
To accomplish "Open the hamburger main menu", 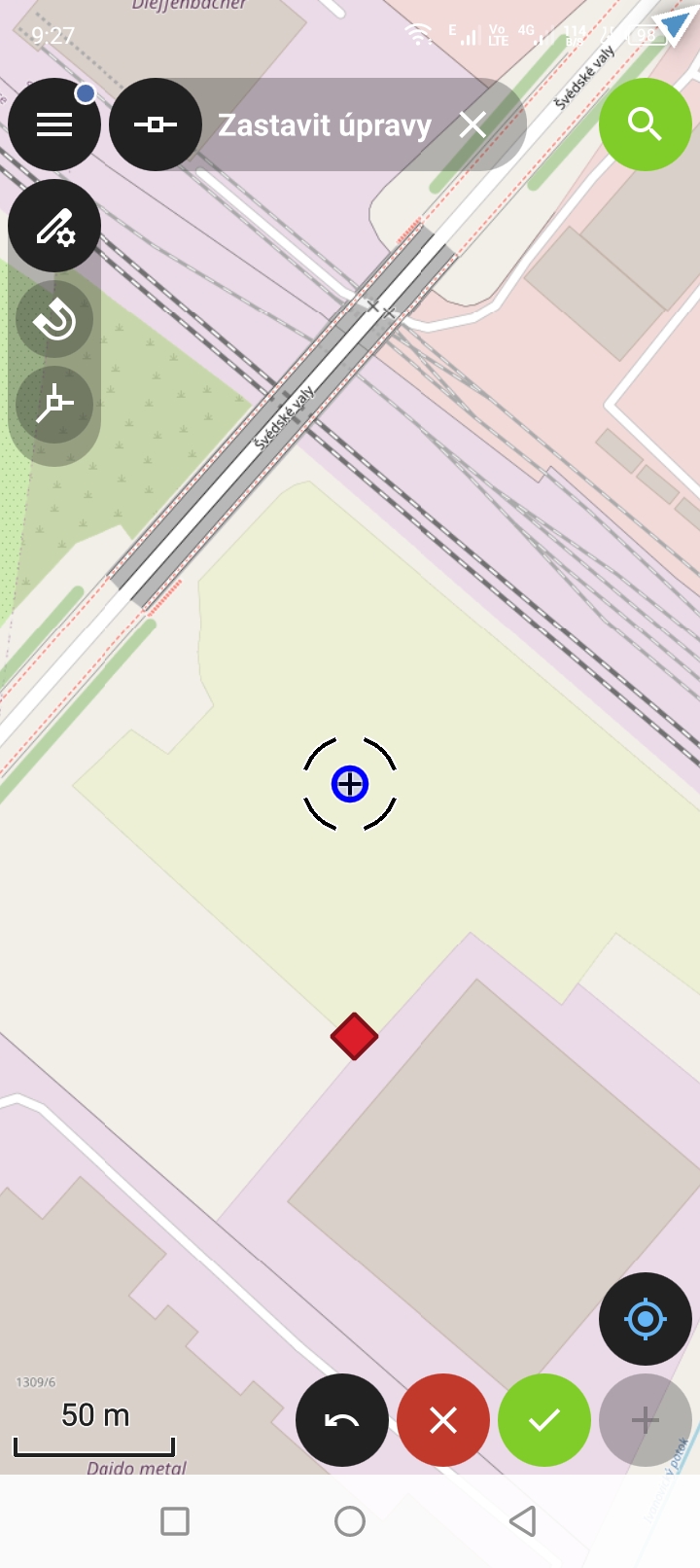I will click(x=54, y=125).
